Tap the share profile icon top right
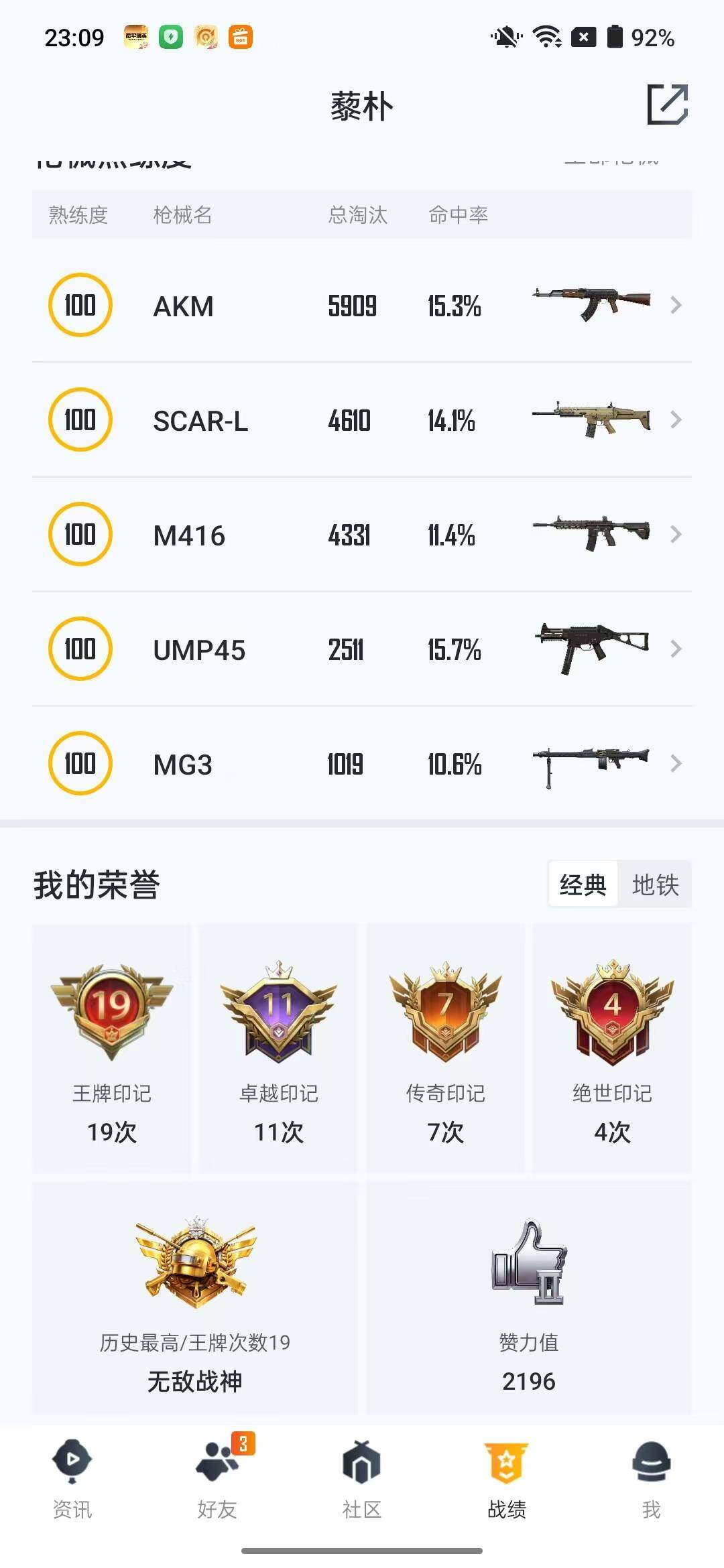Viewport: 724px width, 1568px height. click(x=668, y=104)
